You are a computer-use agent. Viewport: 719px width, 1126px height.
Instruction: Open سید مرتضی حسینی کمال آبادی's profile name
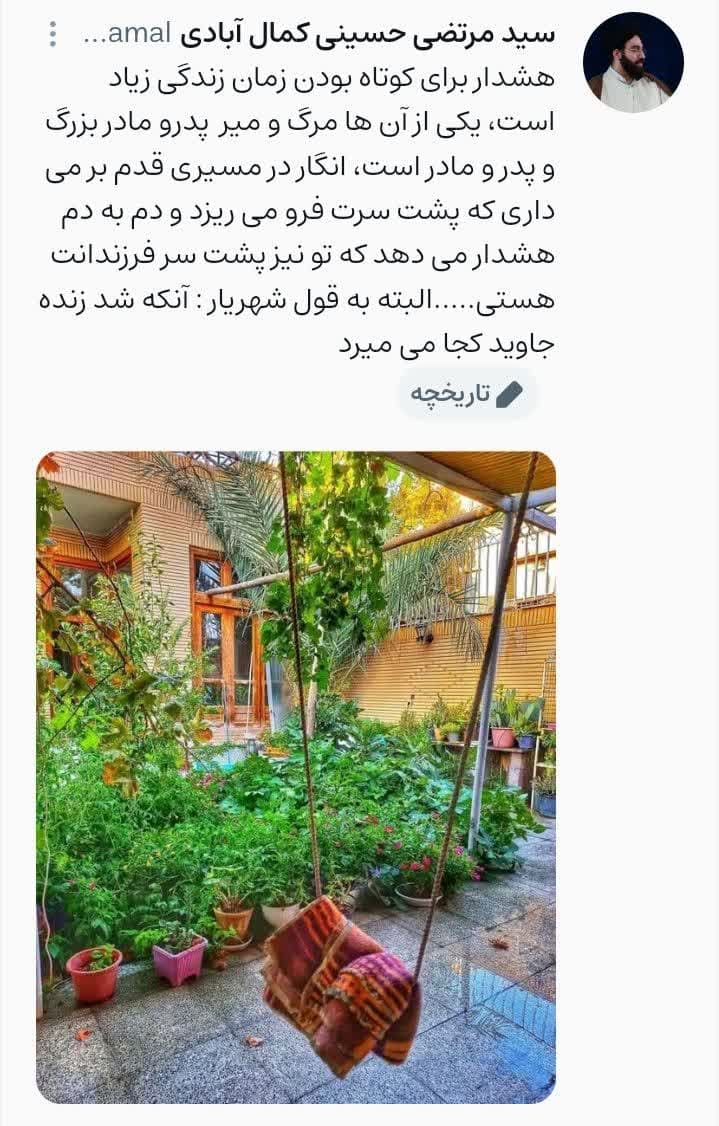[x=368, y=34]
